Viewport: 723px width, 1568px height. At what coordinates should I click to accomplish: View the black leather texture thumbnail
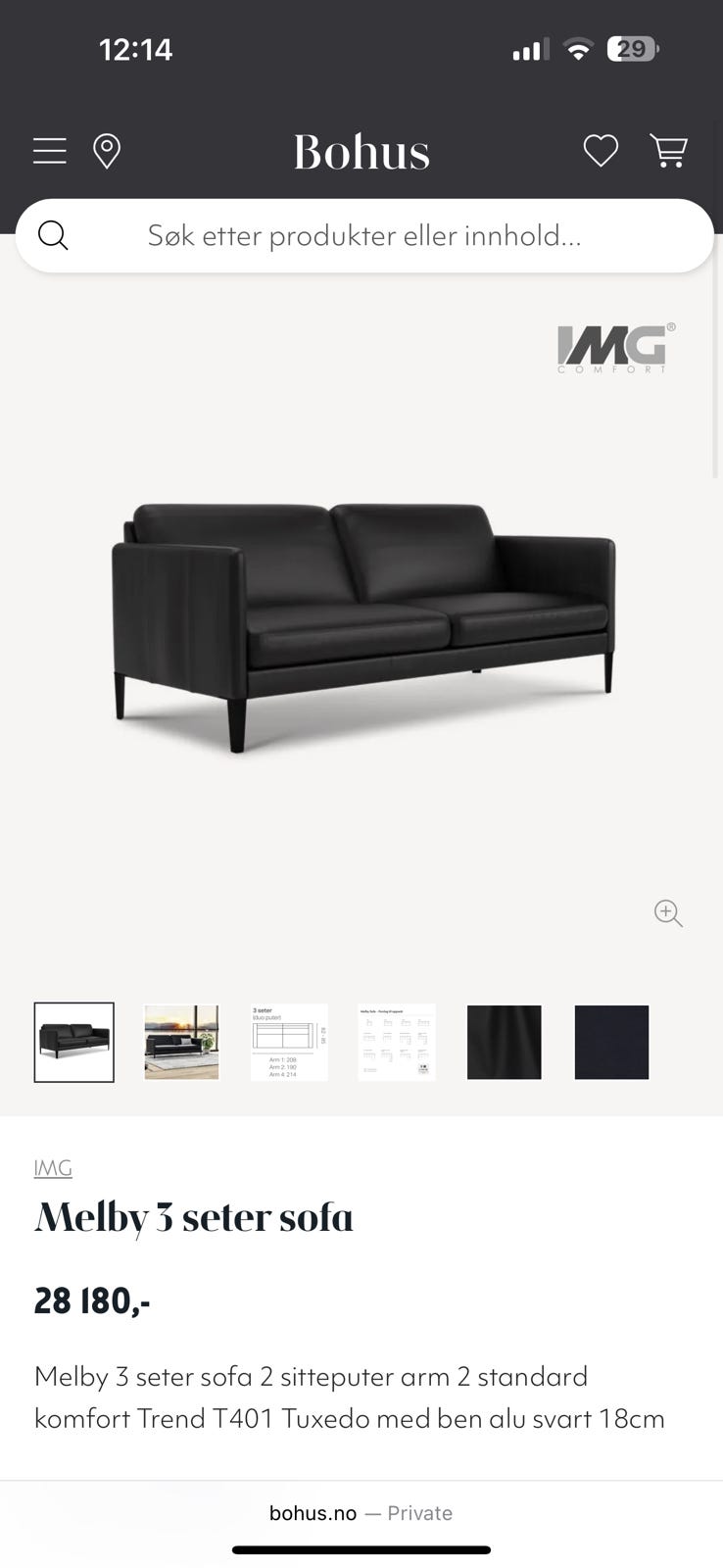pyautogui.click(x=505, y=1042)
